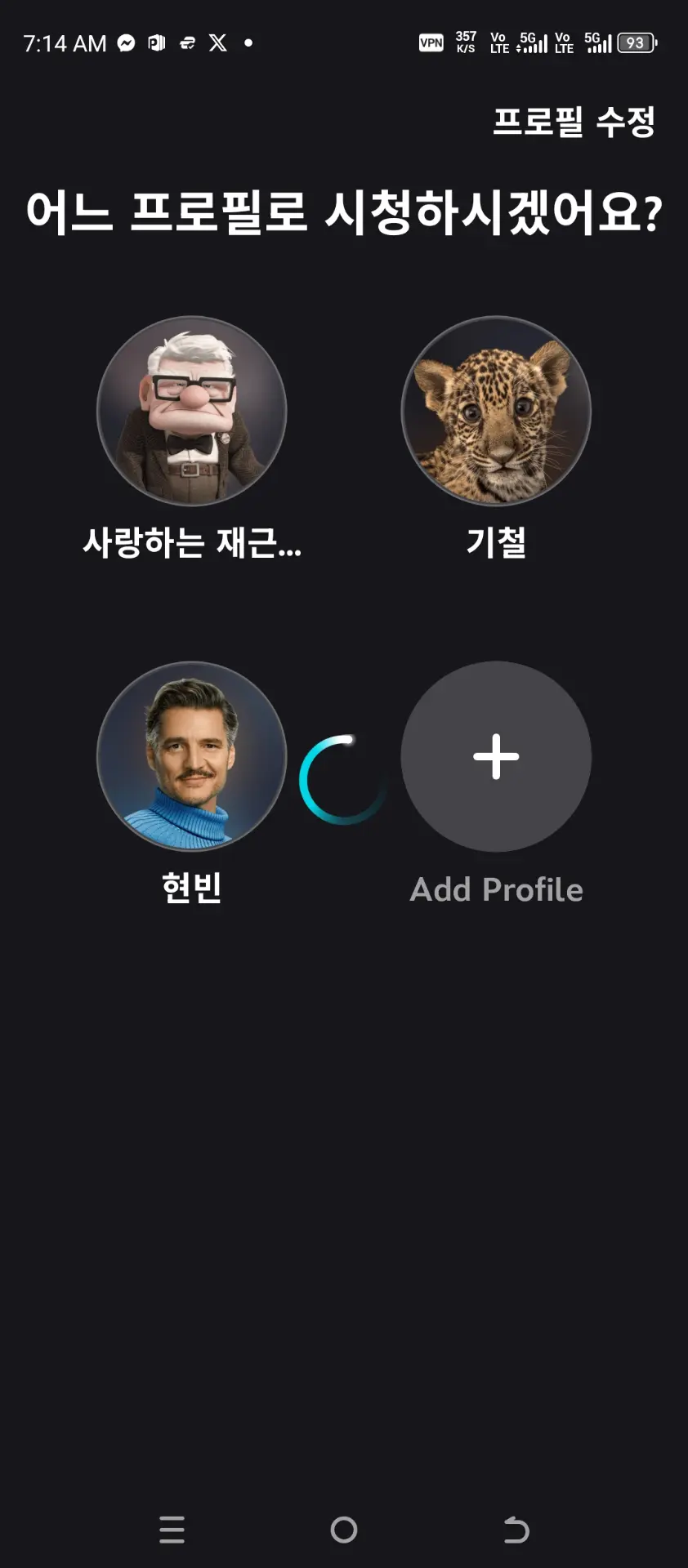Choose the 기철 leopard cub profile
This screenshot has height=1568, width=688.
[496, 411]
